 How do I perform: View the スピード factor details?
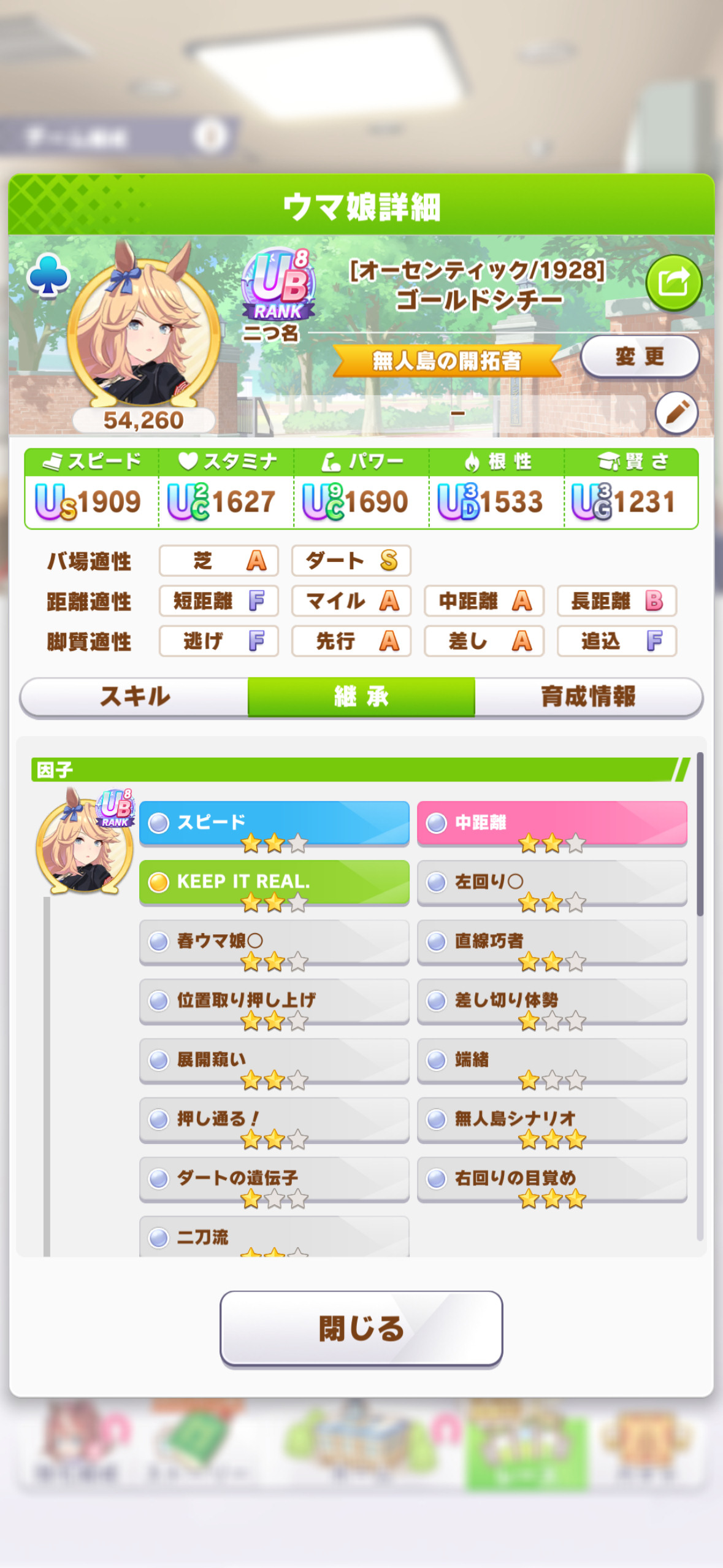pos(274,823)
